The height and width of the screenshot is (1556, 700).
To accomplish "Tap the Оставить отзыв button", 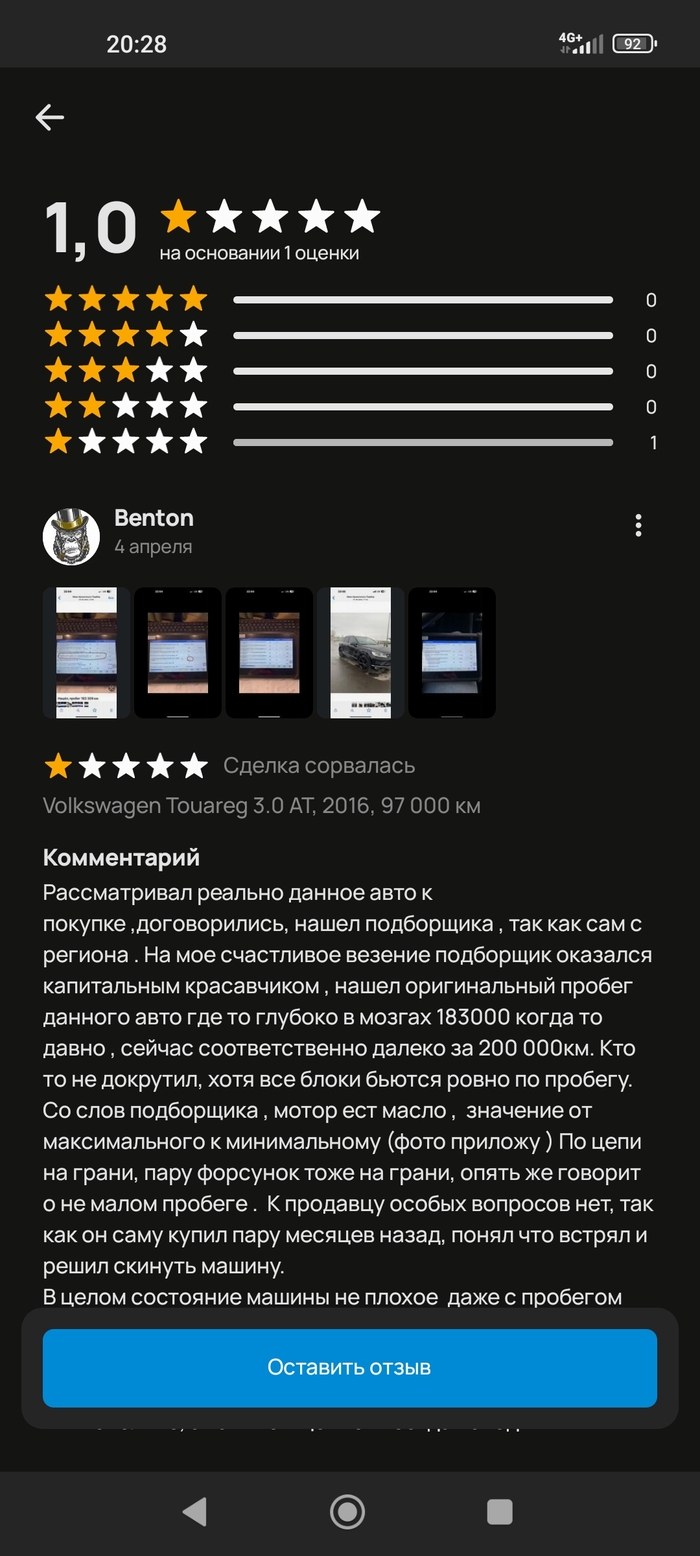I will click(349, 1367).
